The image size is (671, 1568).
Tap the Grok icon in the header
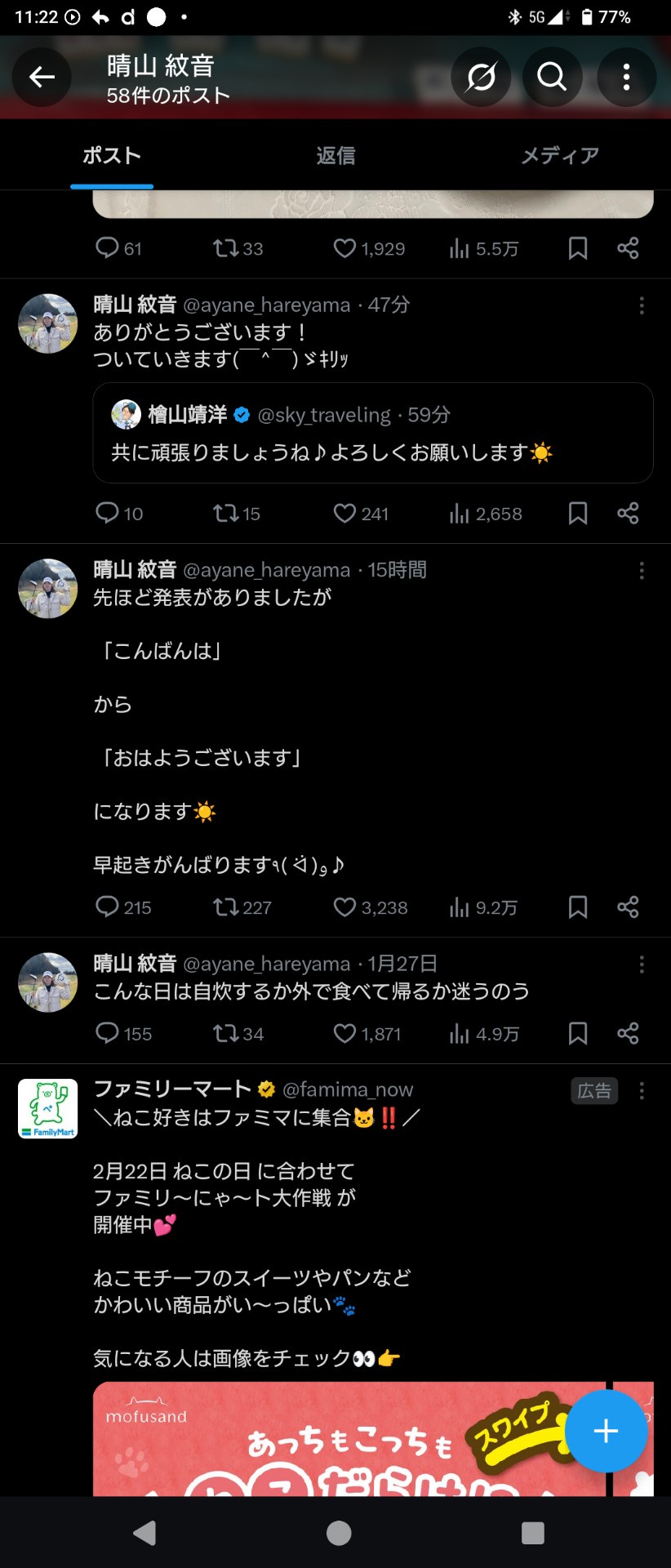point(481,78)
